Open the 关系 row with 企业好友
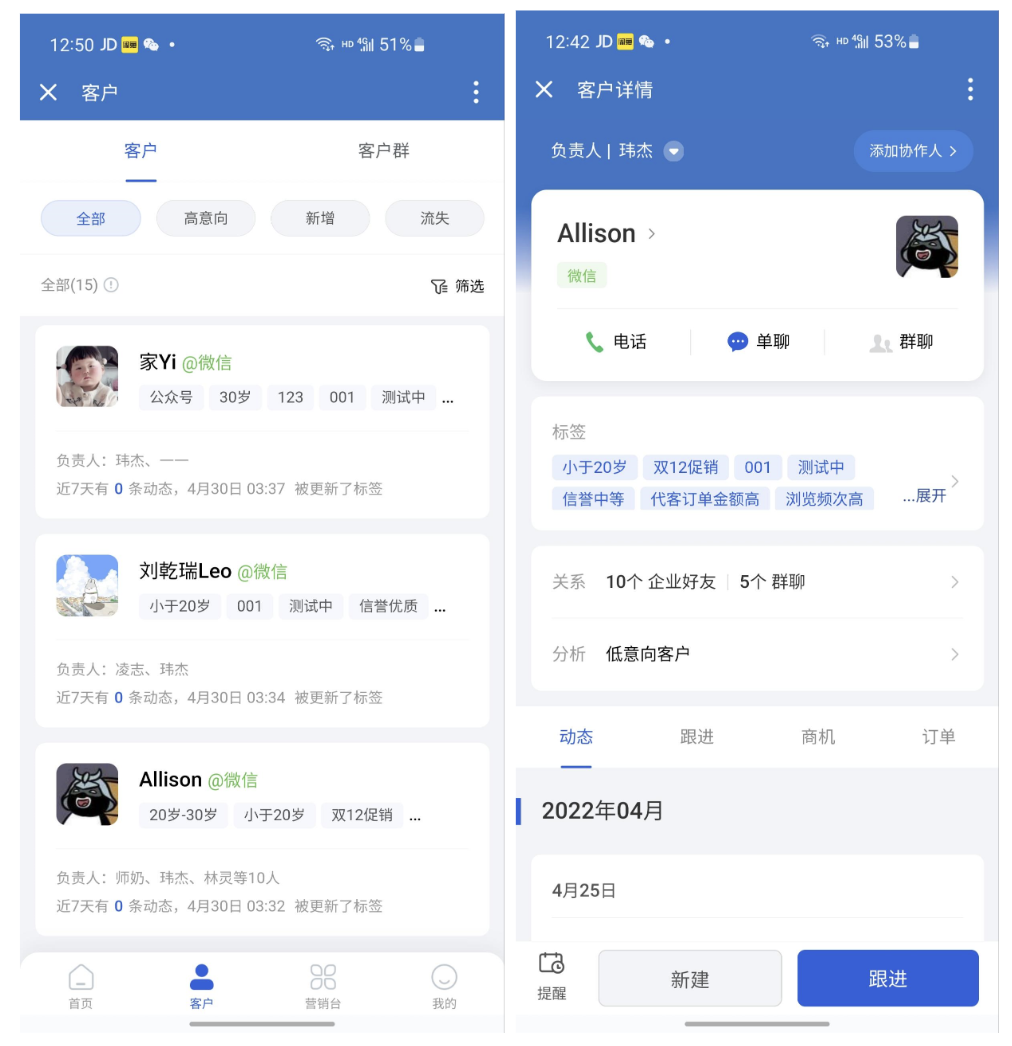Image resolution: width=1012 pixels, height=1046 pixels. [x=756, y=582]
